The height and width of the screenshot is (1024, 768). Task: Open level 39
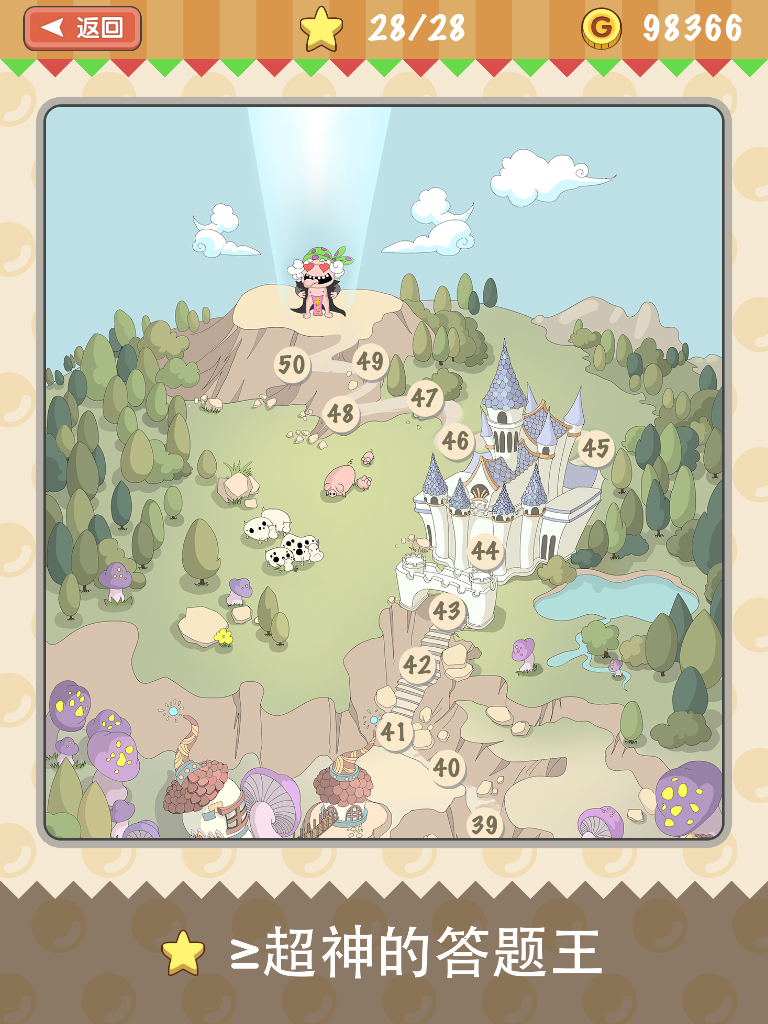pos(485,825)
